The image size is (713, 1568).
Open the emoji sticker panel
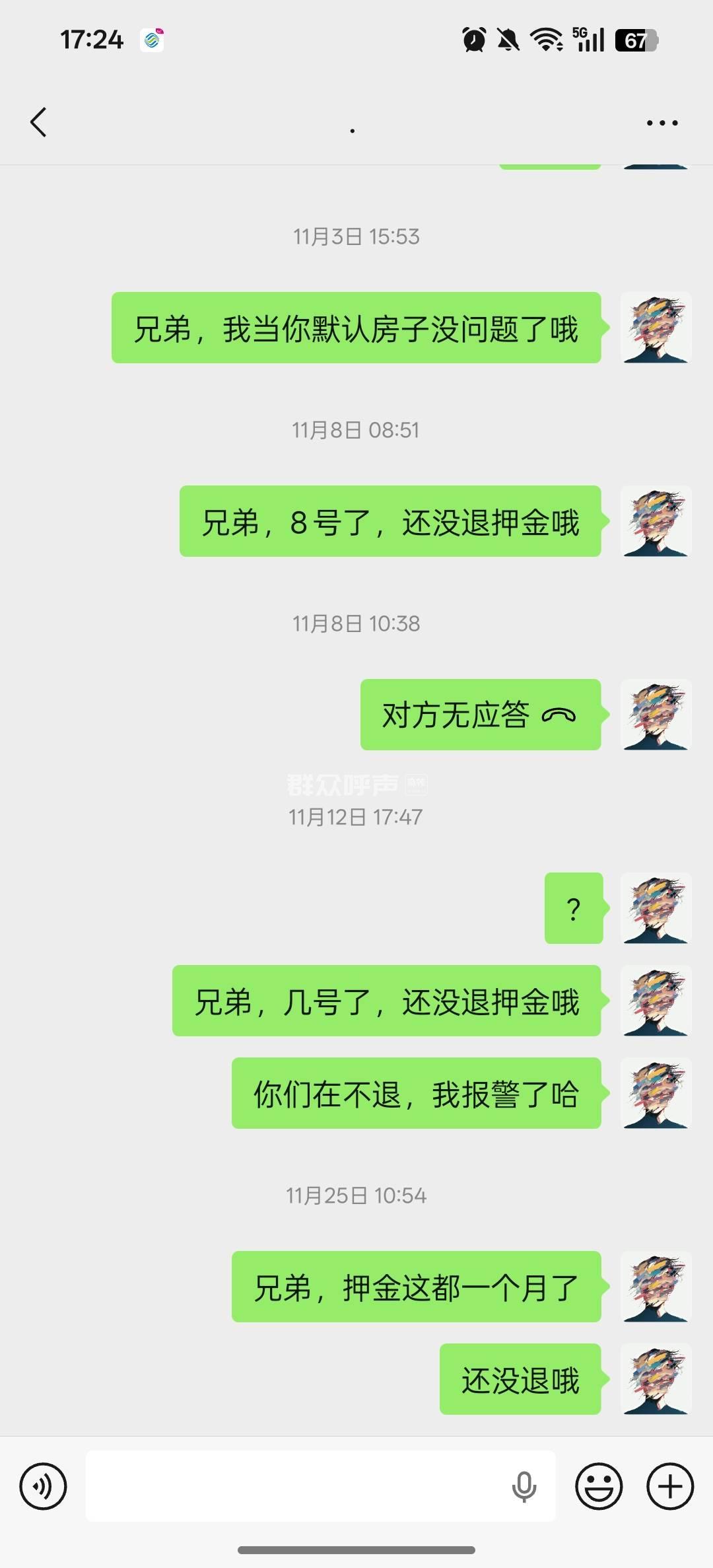[599, 1487]
